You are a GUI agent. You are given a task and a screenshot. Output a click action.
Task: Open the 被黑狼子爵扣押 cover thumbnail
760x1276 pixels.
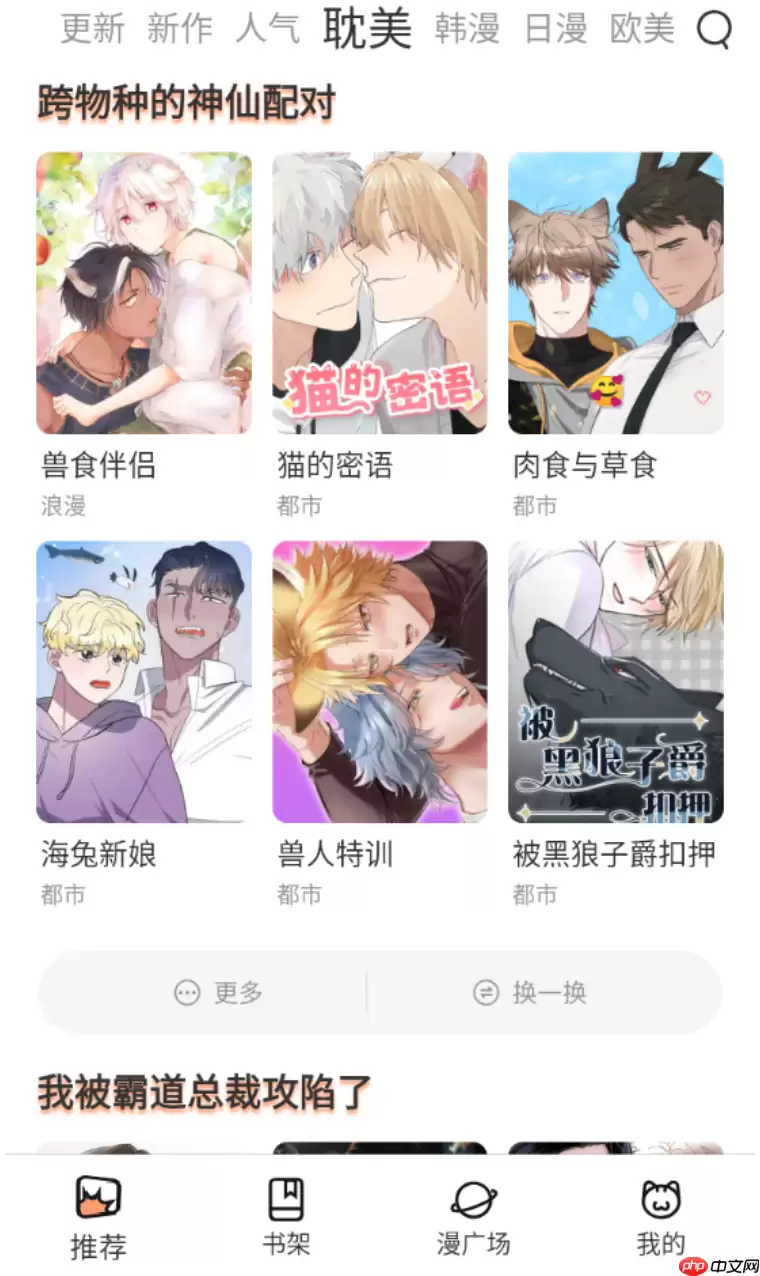(617, 683)
